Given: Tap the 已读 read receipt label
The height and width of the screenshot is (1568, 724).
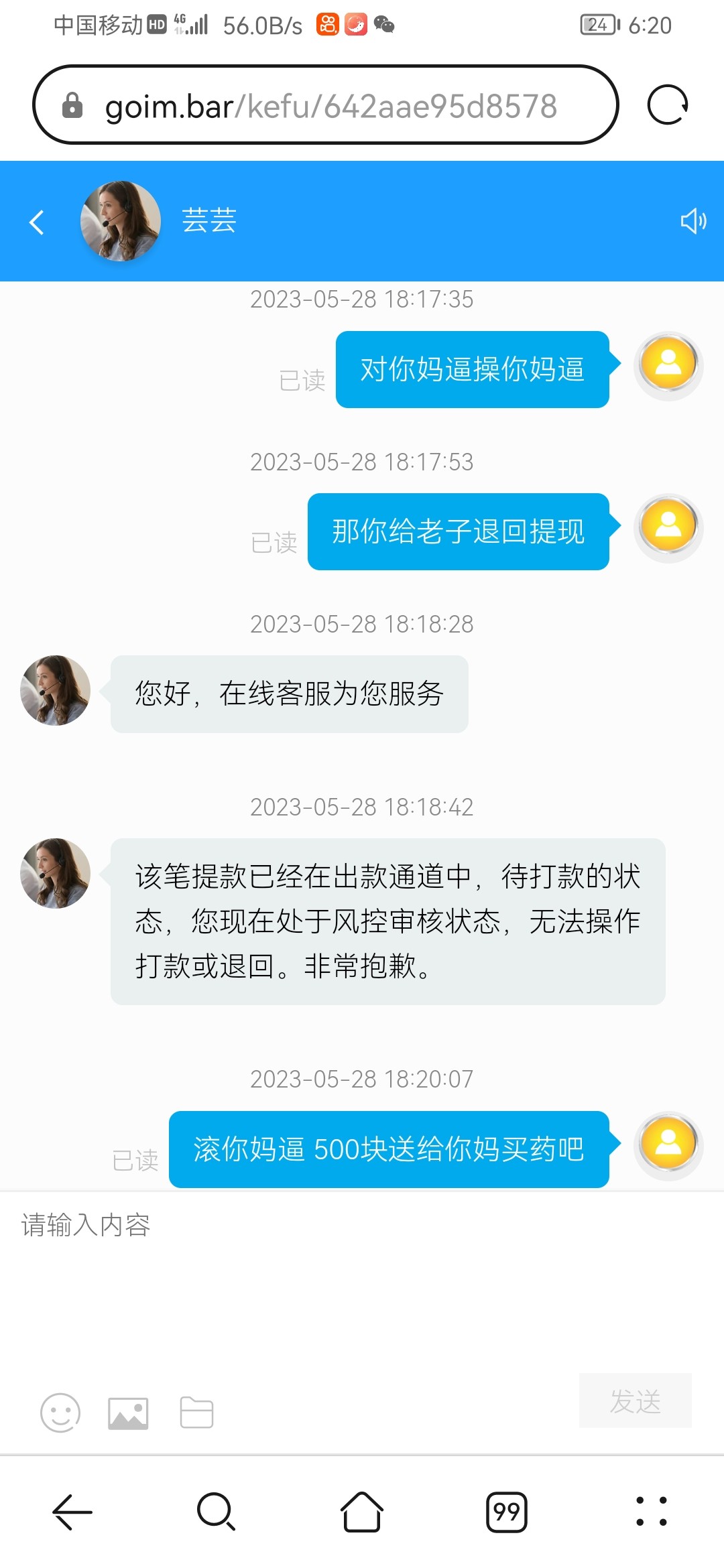Looking at the screenshot, I should pyautogui.click(x=303, y=381).
